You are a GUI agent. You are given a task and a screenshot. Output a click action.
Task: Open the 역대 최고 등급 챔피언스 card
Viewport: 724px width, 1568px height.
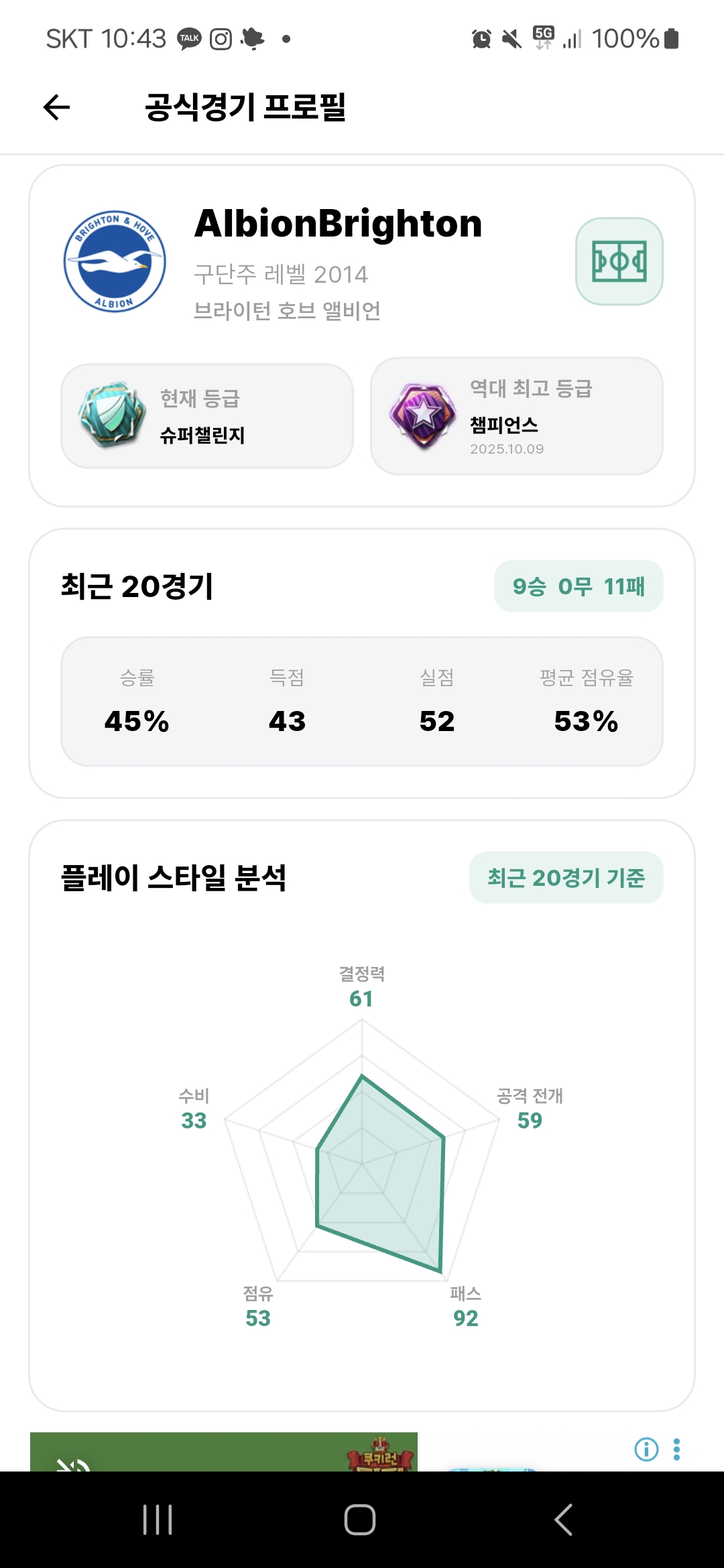click(517, 416)
